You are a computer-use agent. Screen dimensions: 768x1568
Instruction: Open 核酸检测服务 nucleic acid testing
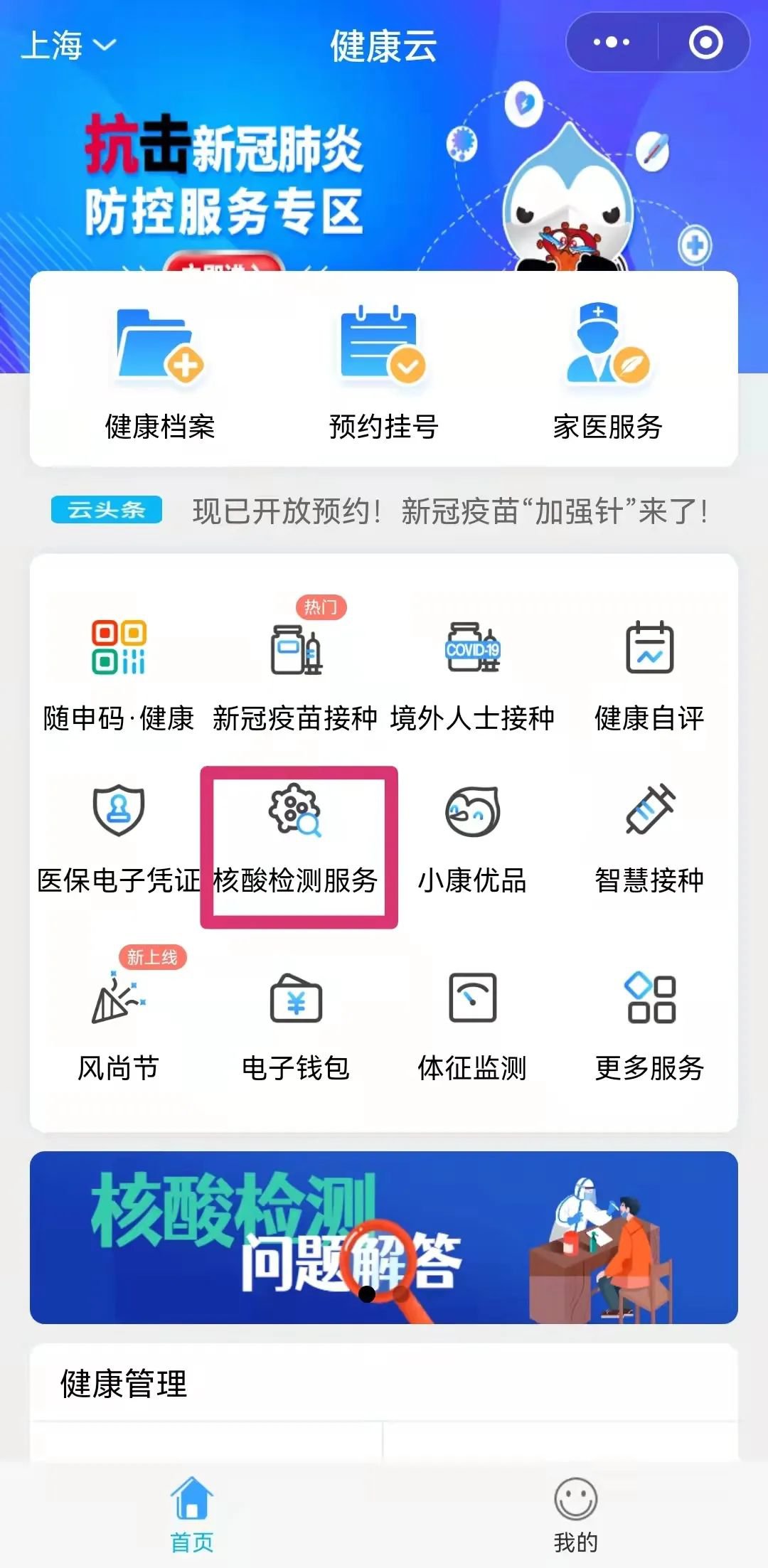(x=296, y=839)
